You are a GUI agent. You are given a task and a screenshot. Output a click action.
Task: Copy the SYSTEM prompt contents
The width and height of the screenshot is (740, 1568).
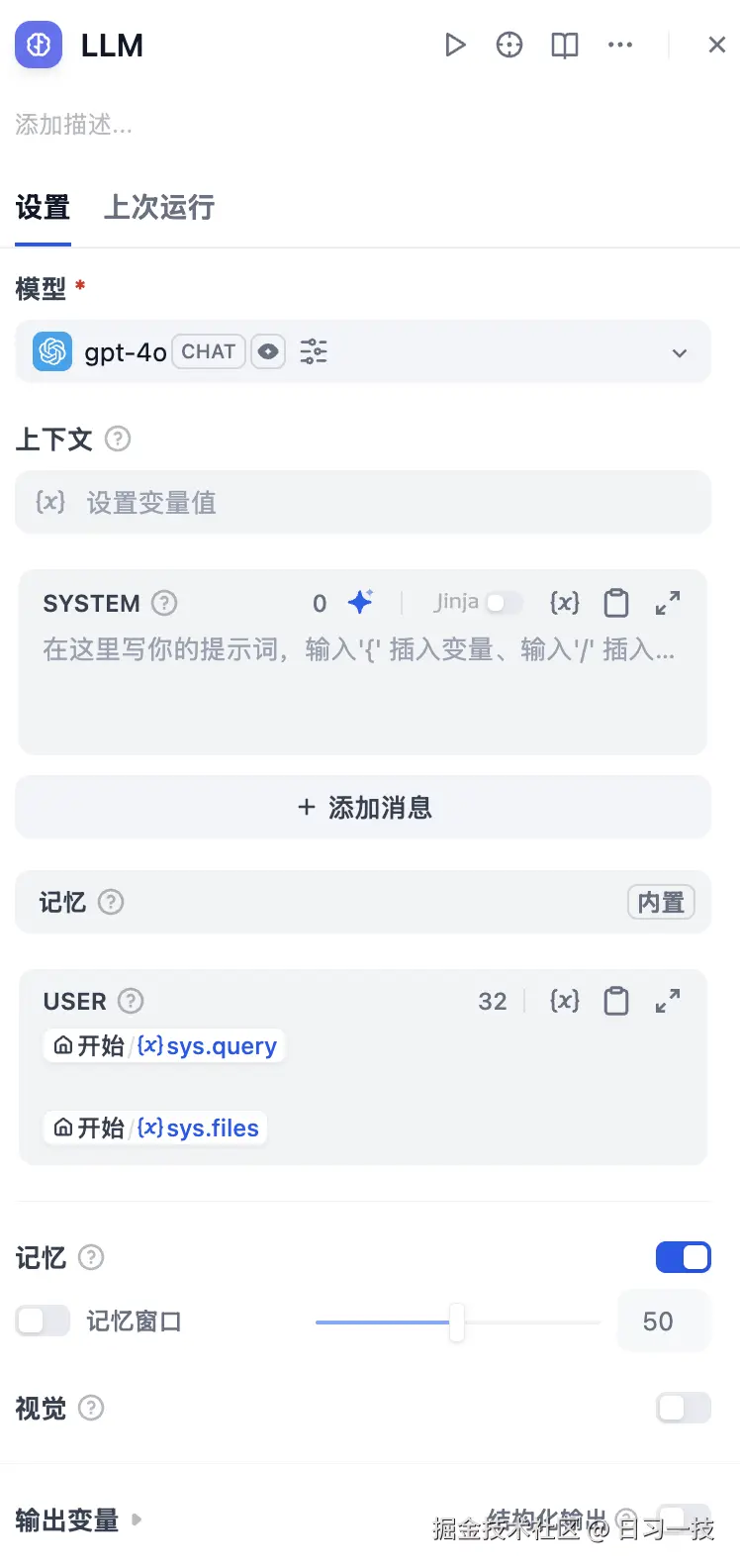616,603
